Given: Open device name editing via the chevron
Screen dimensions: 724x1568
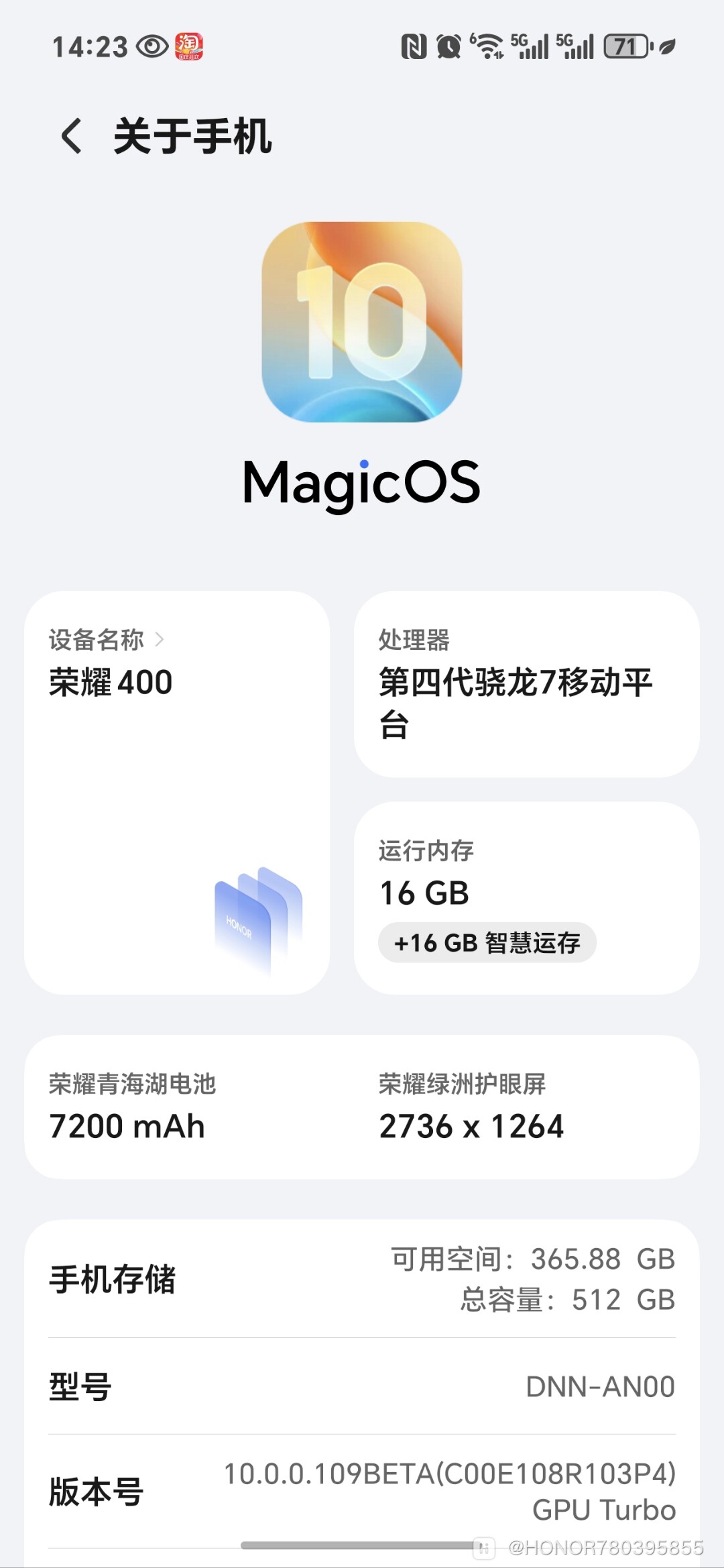Looking at the screenshot, I should point(161,640).
